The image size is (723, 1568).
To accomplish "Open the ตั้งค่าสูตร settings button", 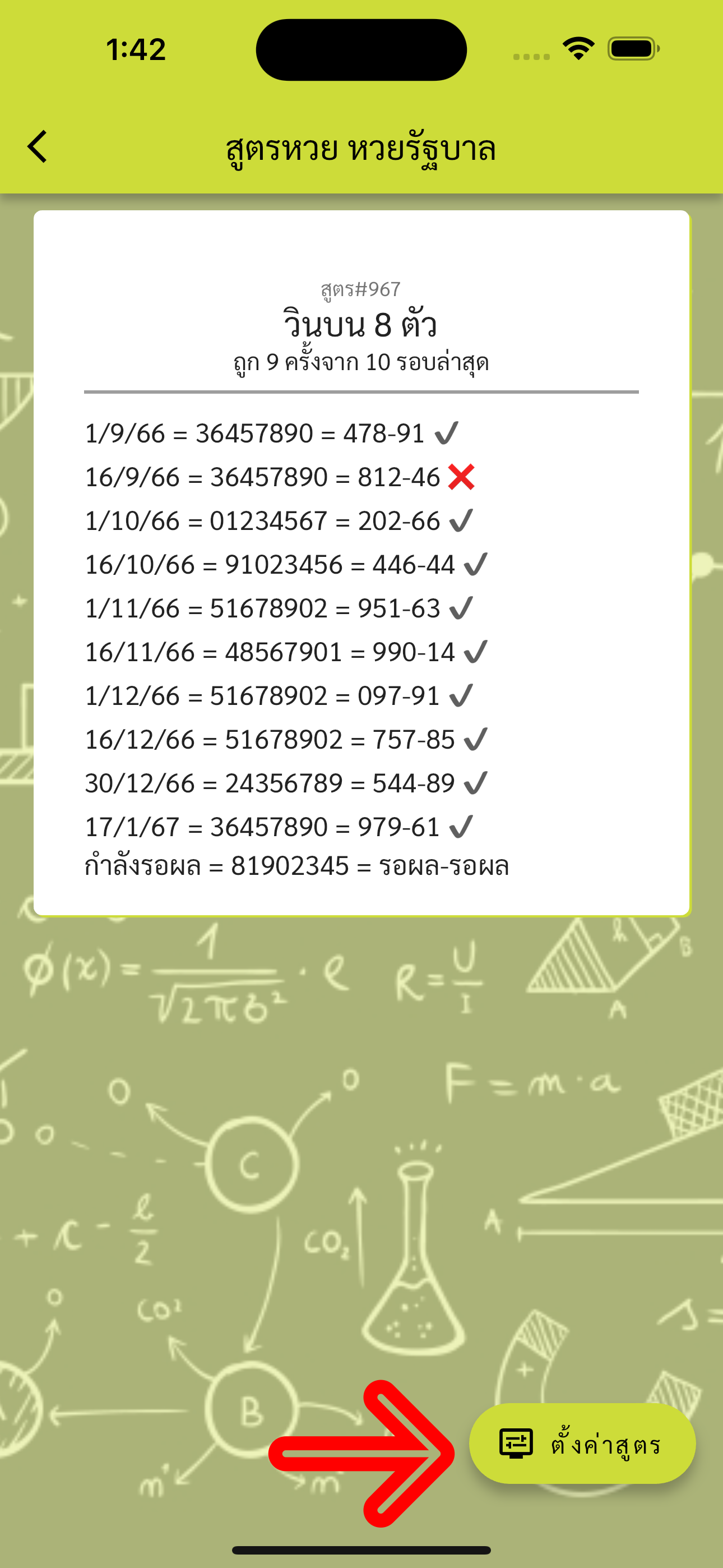I will (x=582, y=1443).
